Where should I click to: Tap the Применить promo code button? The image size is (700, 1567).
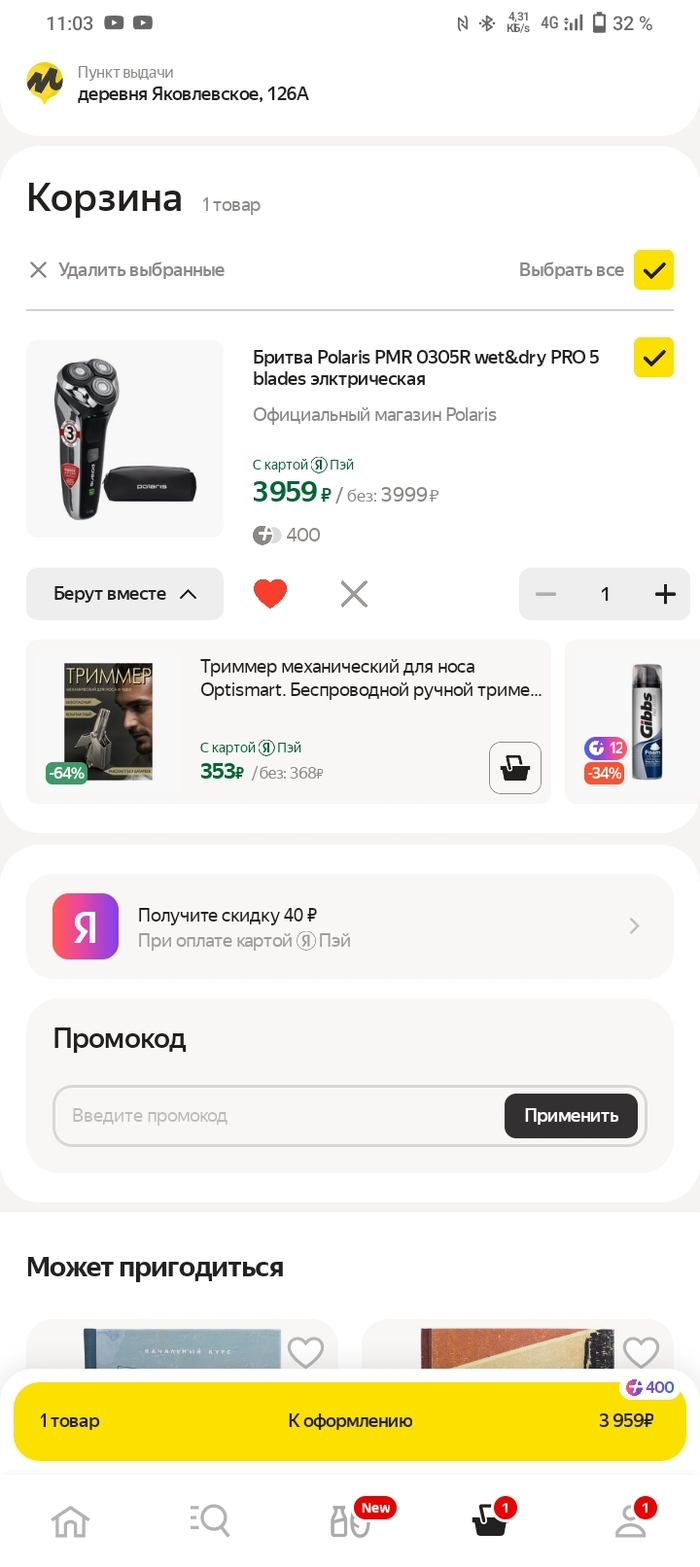[571, 1115]
